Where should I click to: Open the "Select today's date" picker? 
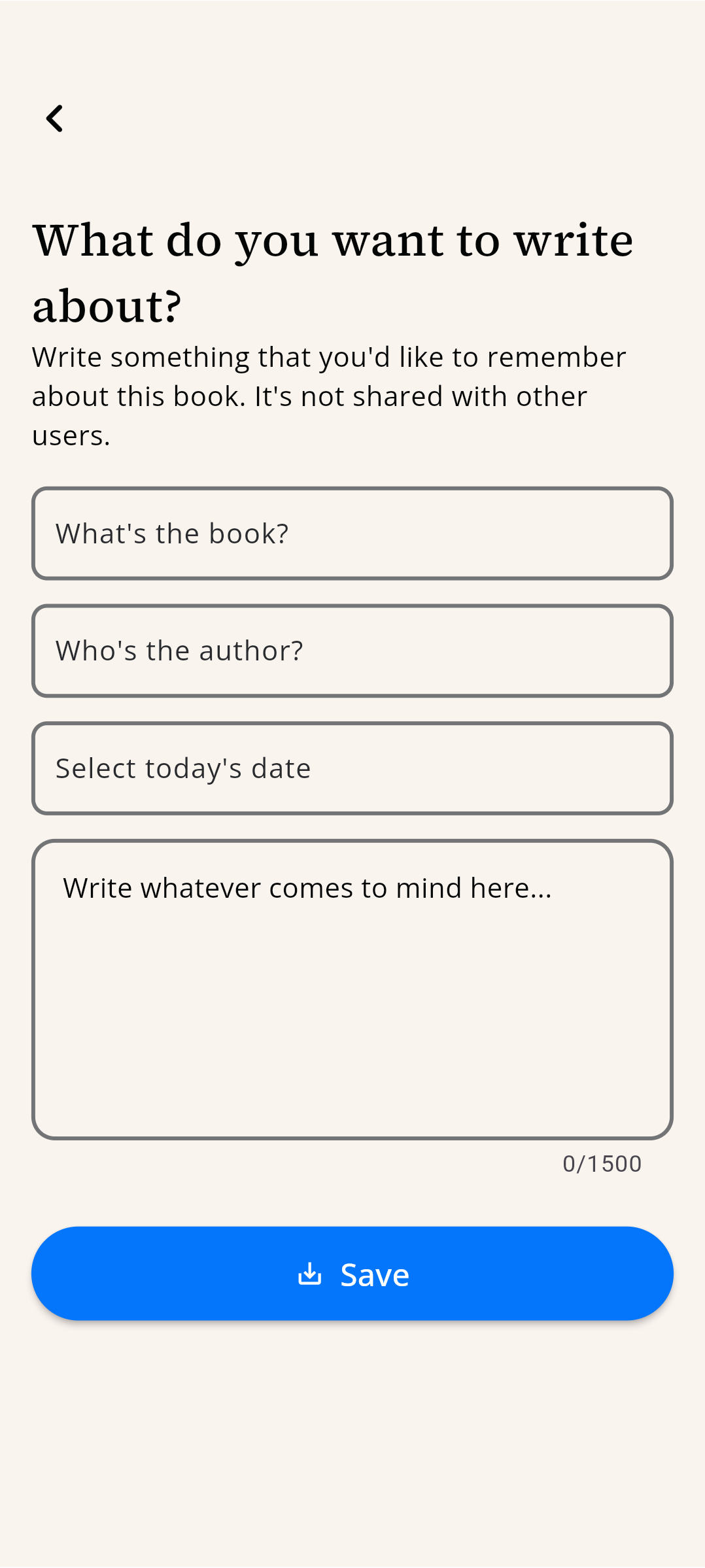point(352,768)
